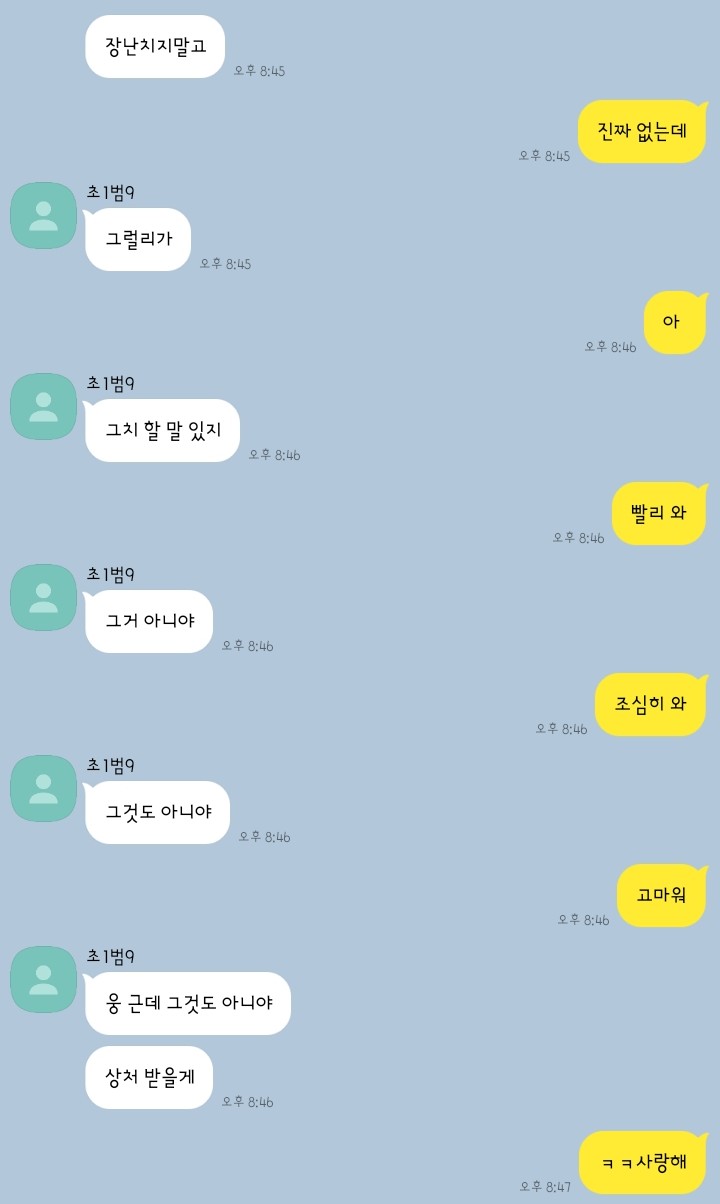Screen dimensions: 720x1204
Task: Open the avatar next to "그것도 아니야" message
Action: (43, 788)
